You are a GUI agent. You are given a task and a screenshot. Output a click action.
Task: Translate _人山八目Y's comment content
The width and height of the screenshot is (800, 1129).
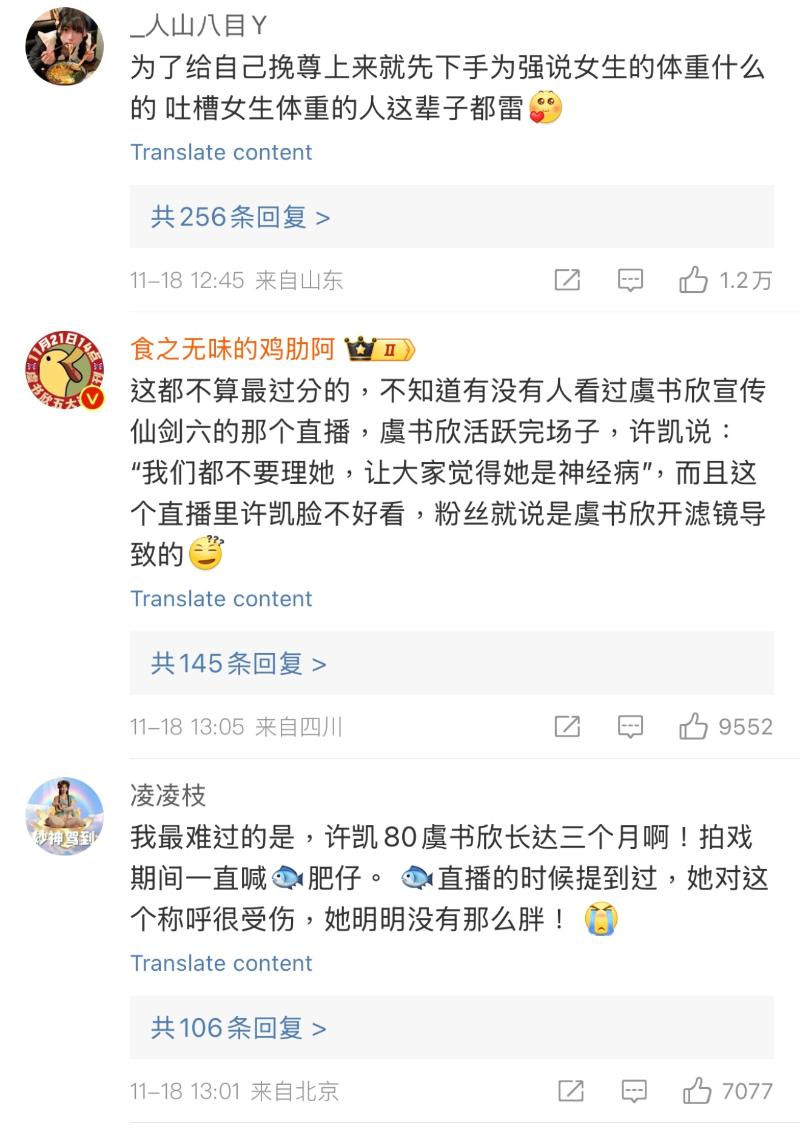click(221, 152)
